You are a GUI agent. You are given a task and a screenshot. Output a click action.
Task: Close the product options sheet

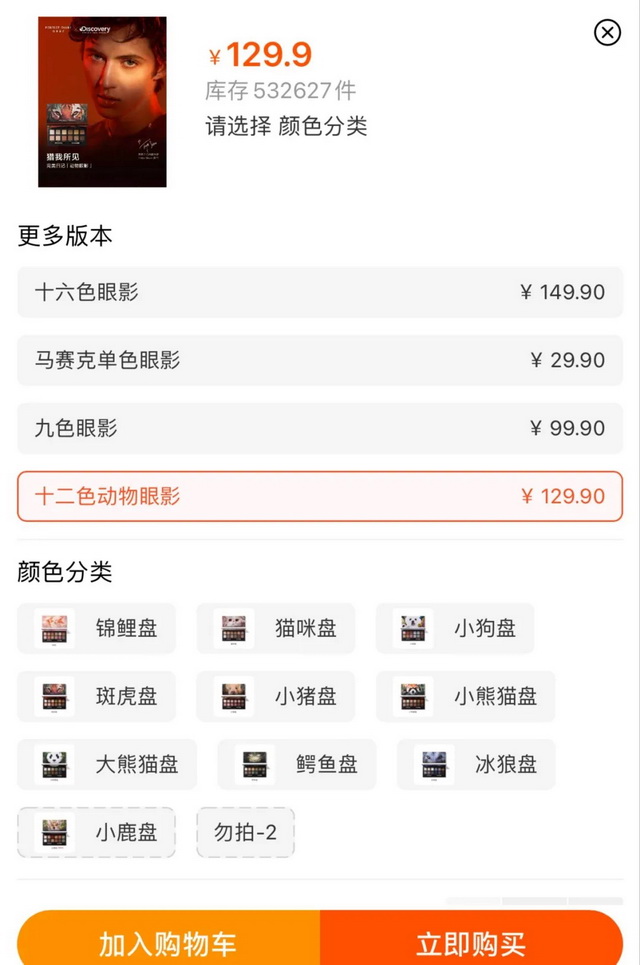click(x=607, y=33)
